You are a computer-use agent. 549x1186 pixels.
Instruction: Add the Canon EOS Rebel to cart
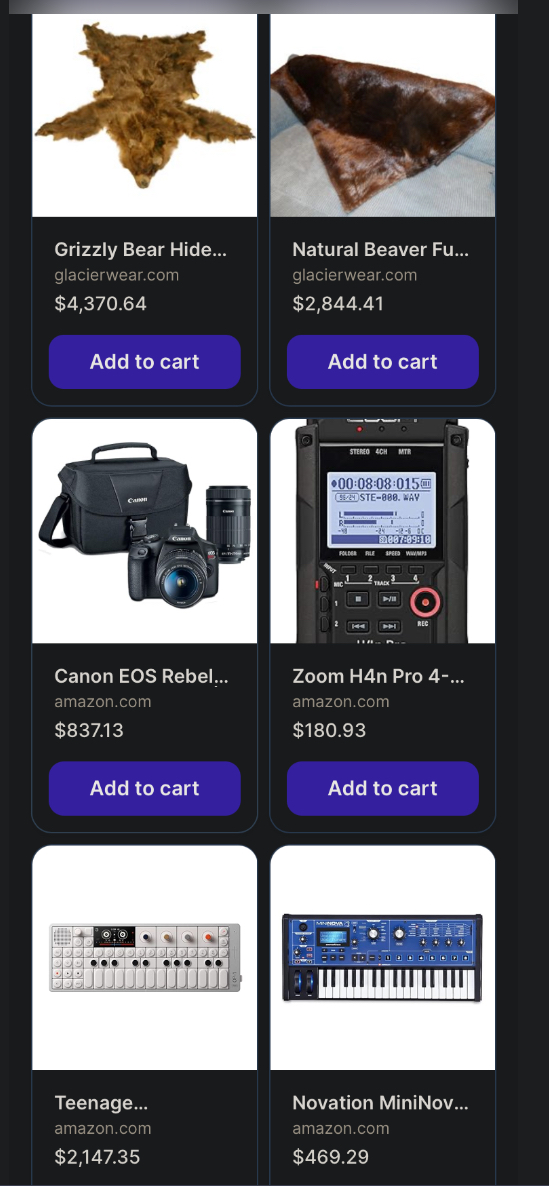point(144,788)
